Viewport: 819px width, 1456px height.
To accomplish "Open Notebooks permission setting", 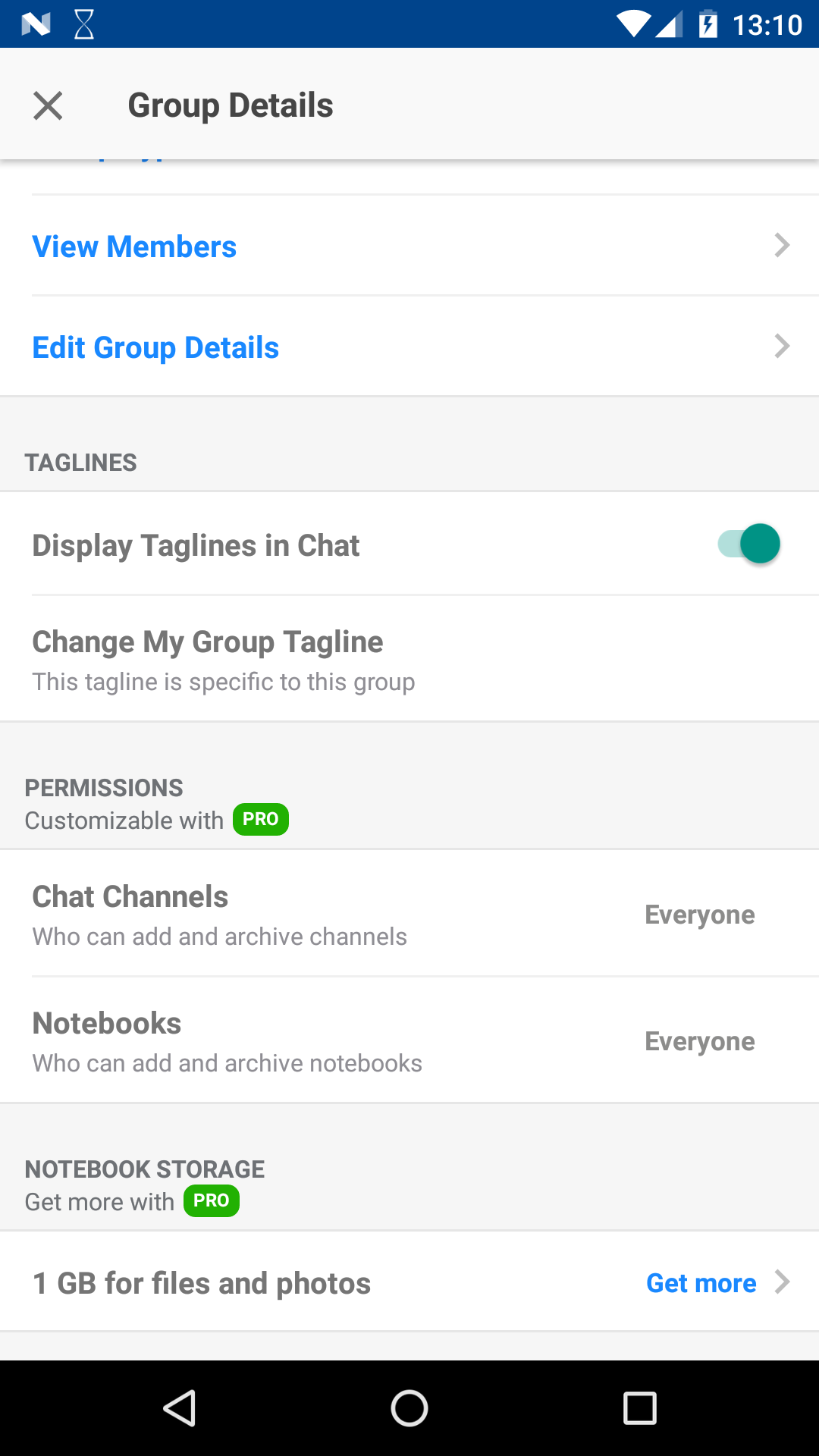I will click(409, 1040).
